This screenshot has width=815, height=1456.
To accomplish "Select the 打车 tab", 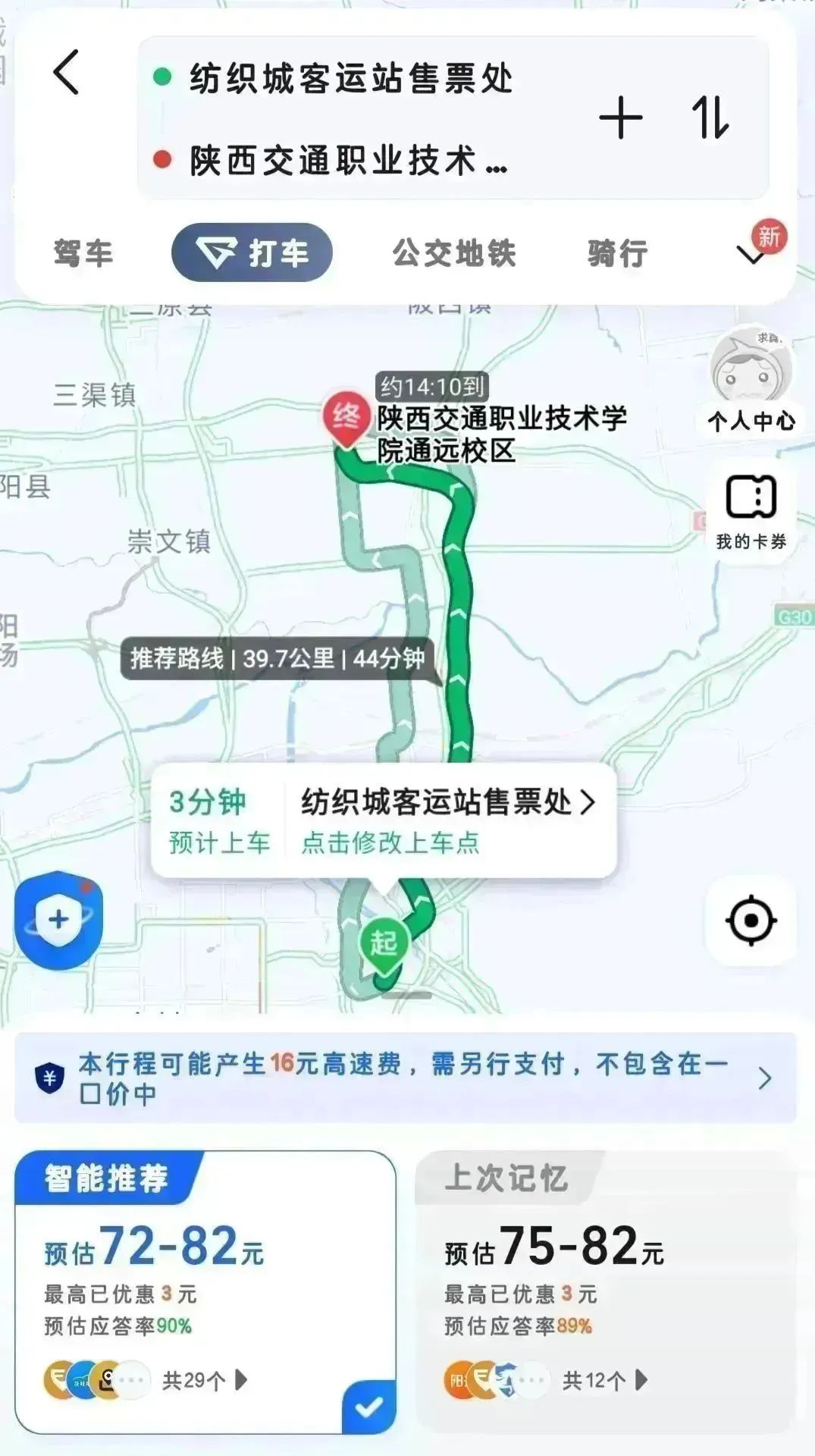I will coord(252,253).
